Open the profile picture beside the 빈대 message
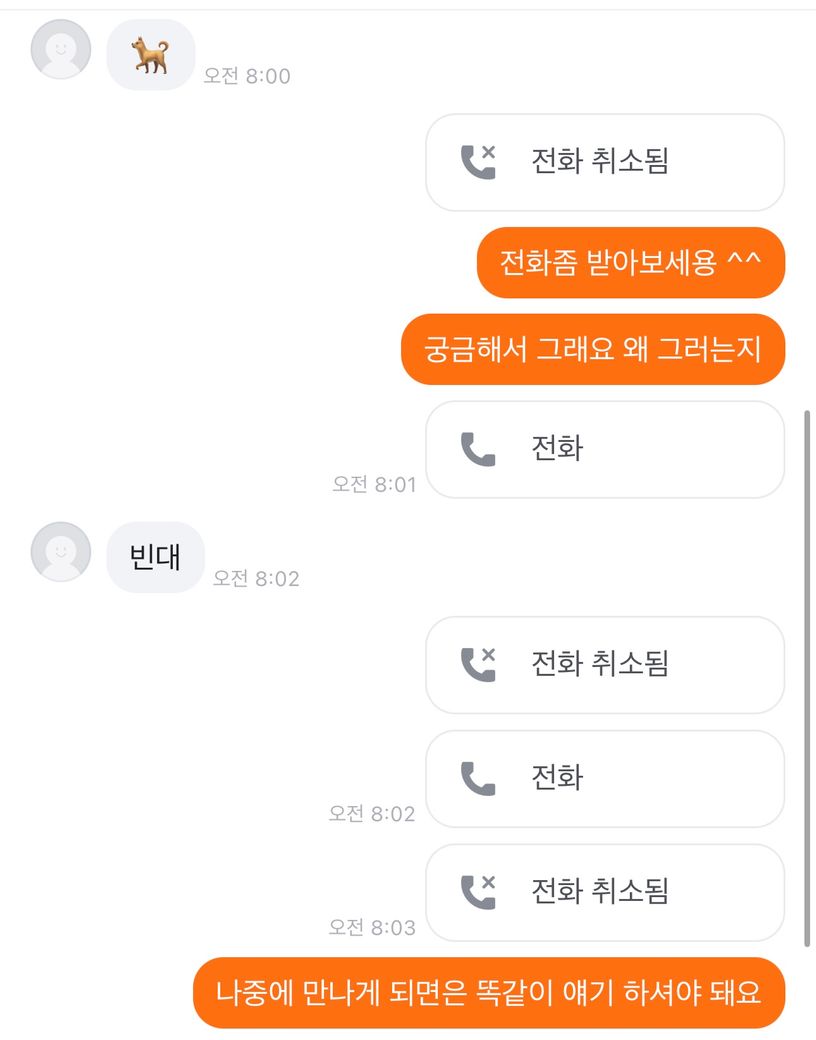Viewport: 816px width, 1040px height. point(61,551)
